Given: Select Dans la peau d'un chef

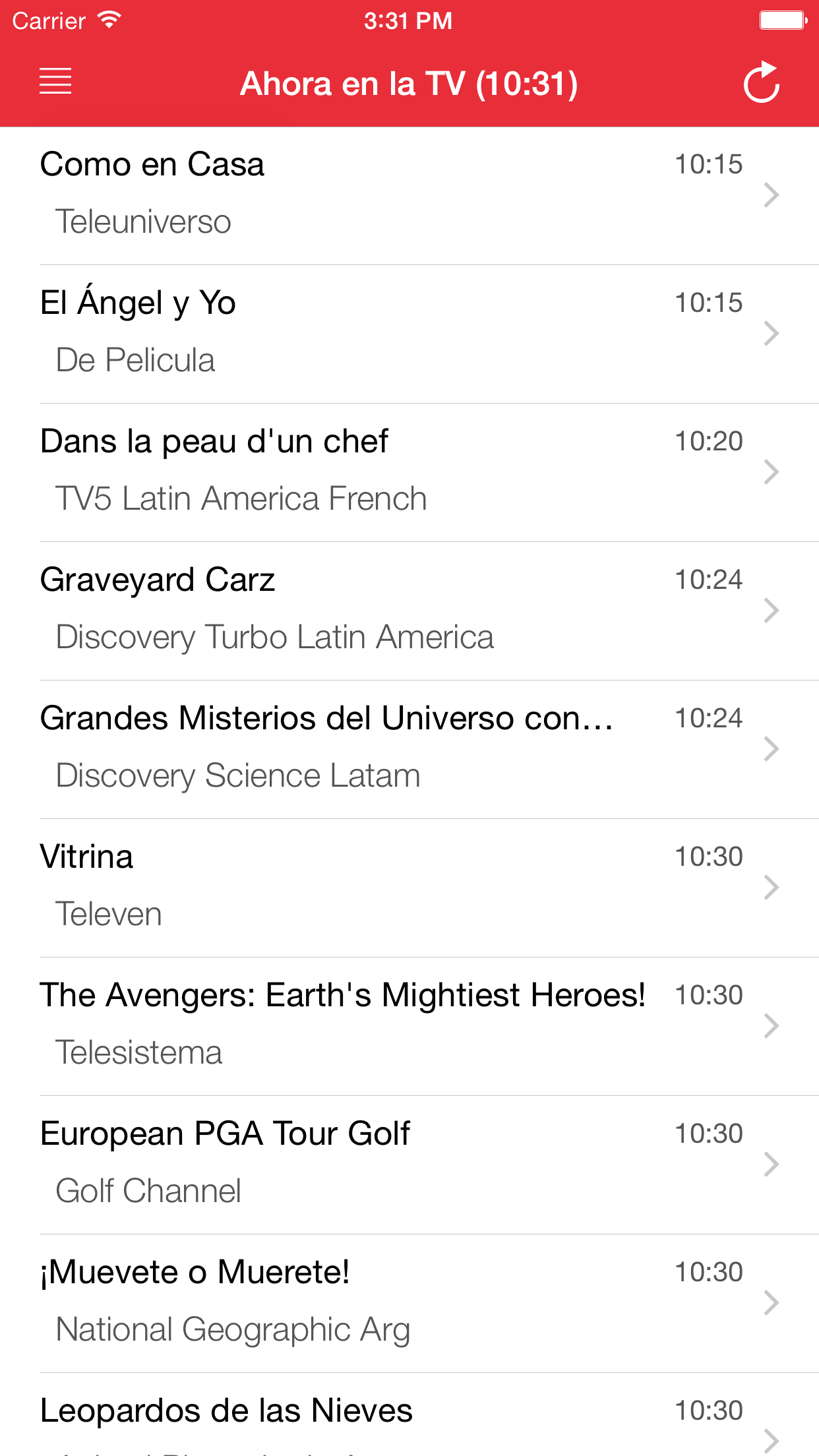Looking at the screenshot, I should click(x=409, y=473).
